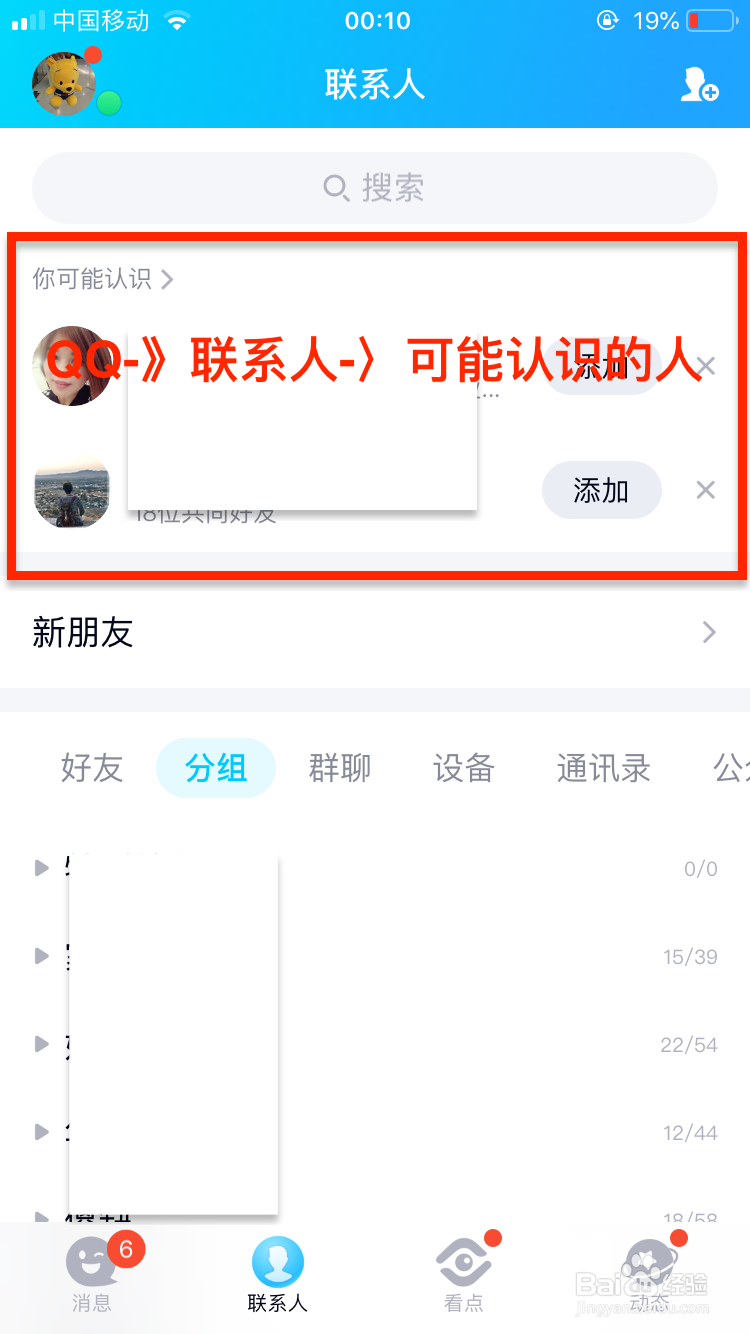Open the 通讯录 tab
The width and height of the screenshot is (750, 1334).
[x=604, y=768]
